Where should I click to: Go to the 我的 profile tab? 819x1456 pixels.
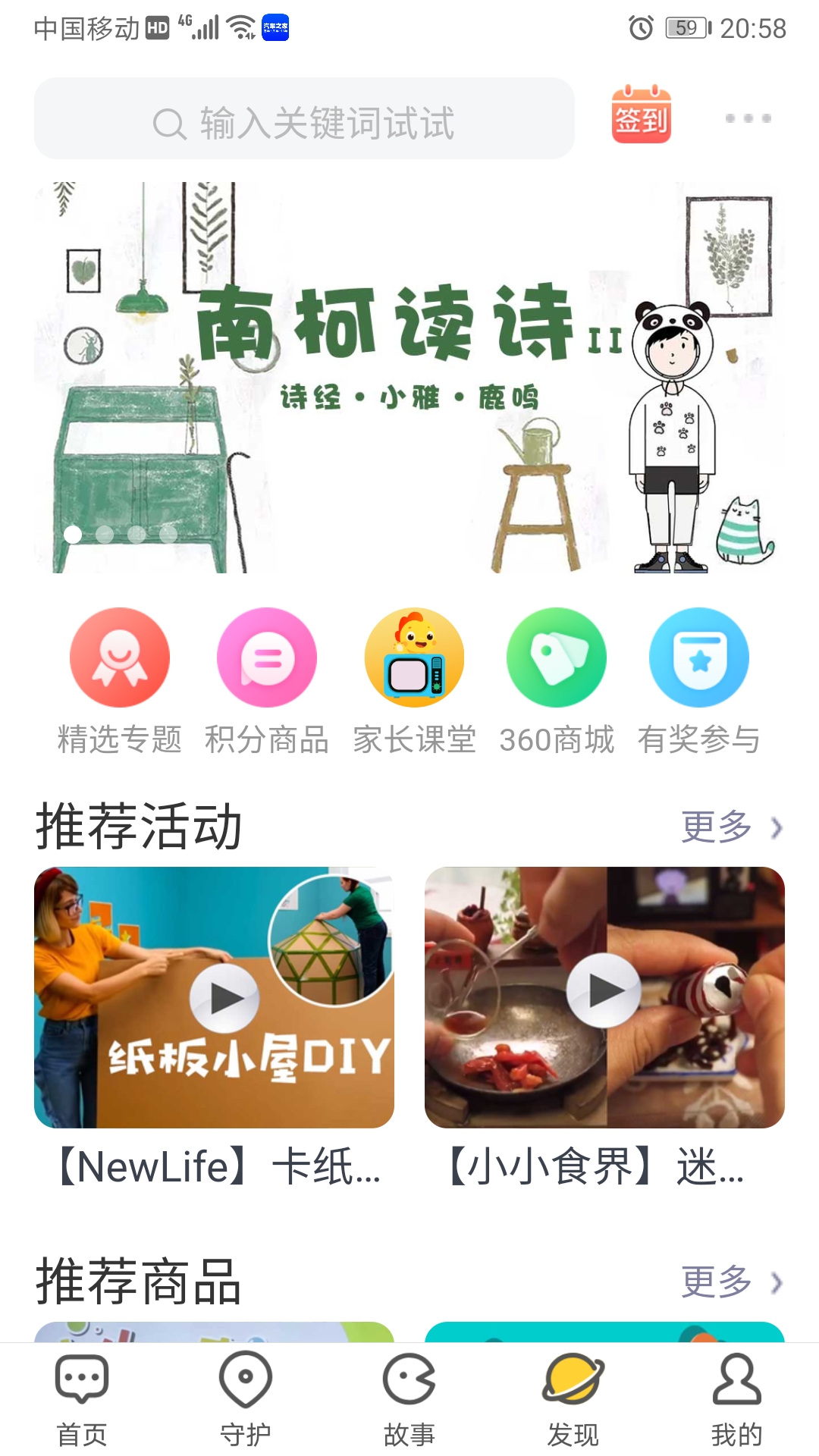click(737, 1400)
